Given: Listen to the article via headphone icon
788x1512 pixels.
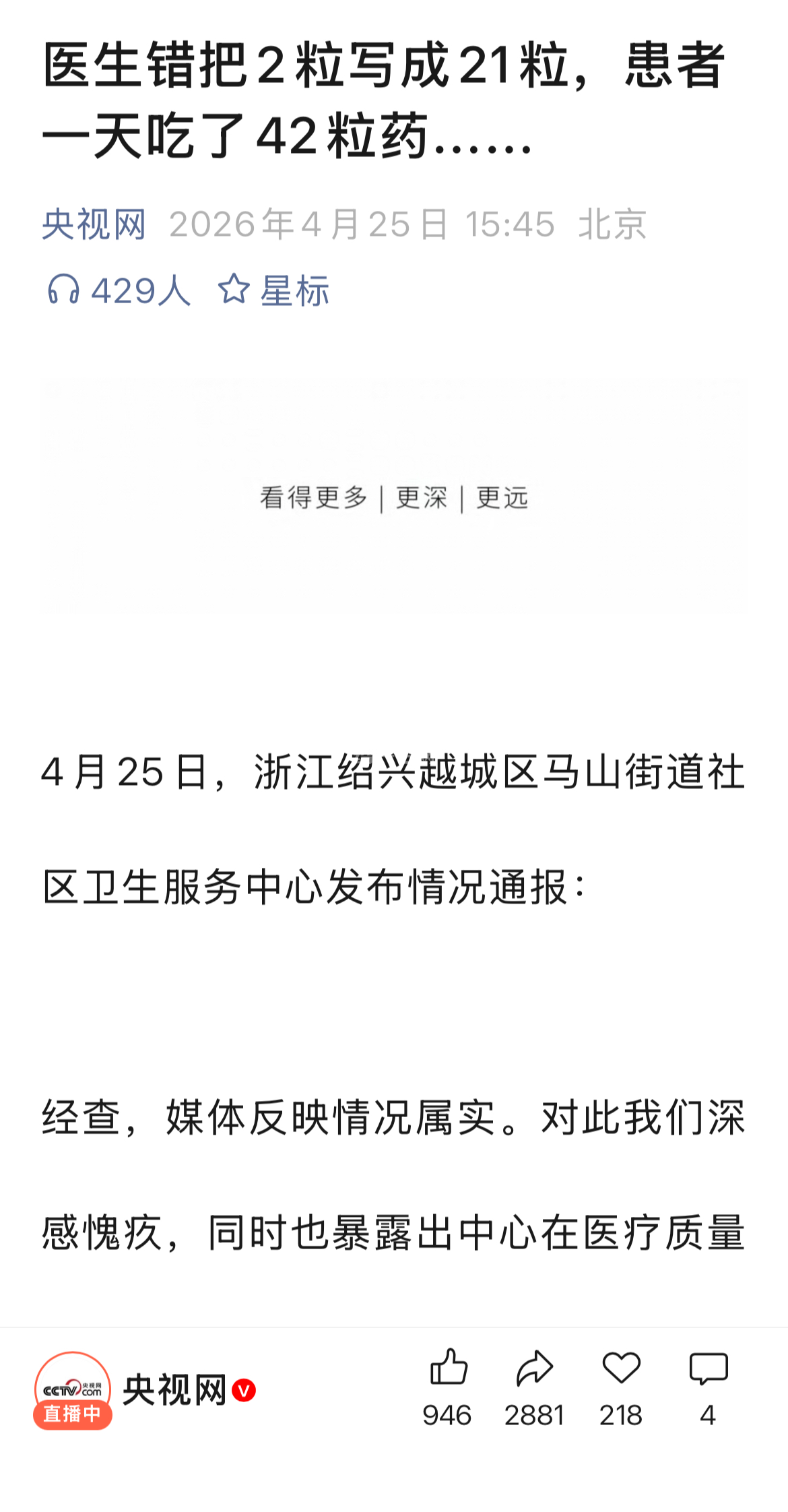Looking at the screenshot, I should pyautogui.click(x=64, y=290).
